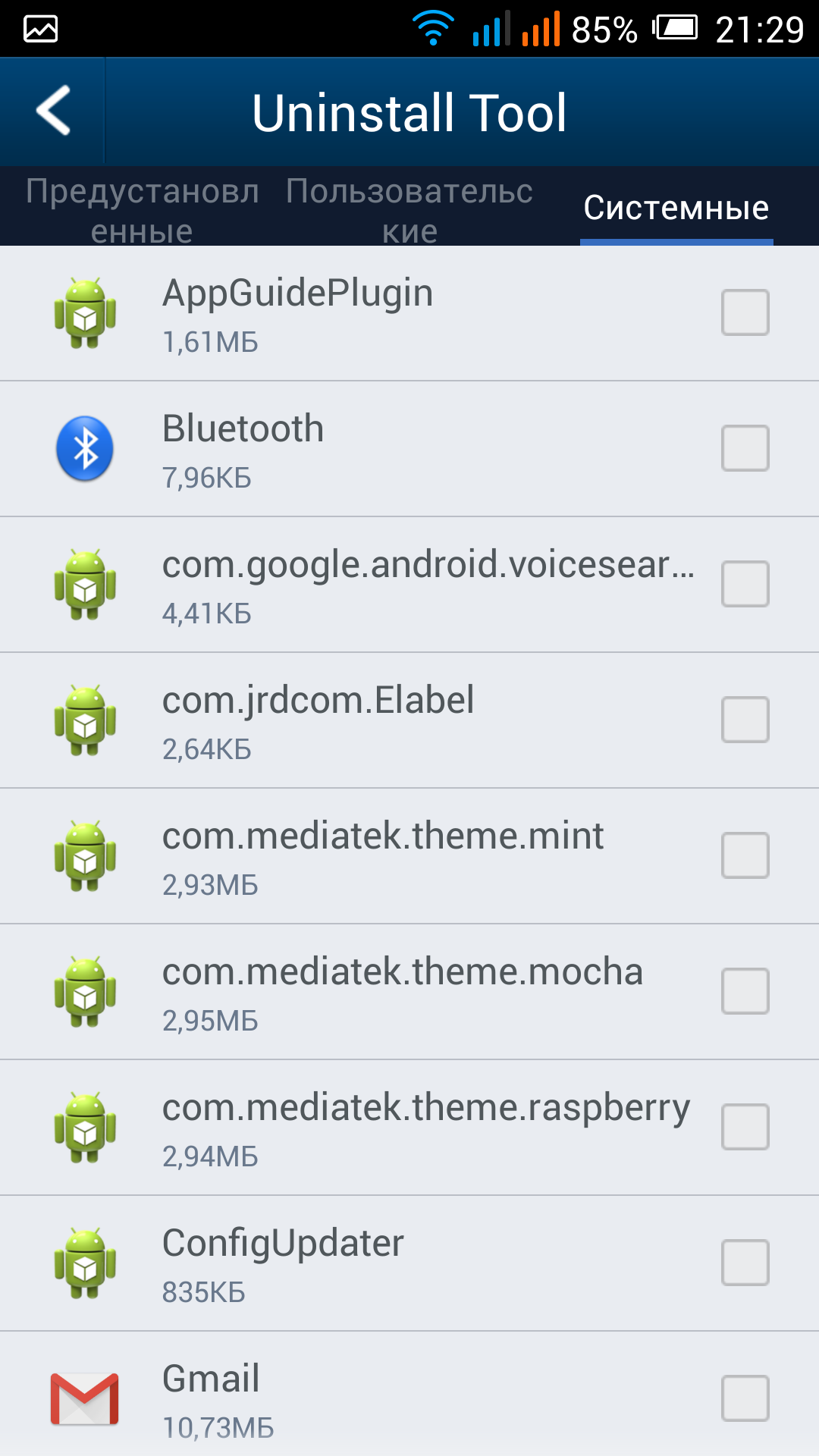Viewport: 819px width, 1456px height.
Task: Check the AppGuidePlugin checkbox
Action: point(745,312)
